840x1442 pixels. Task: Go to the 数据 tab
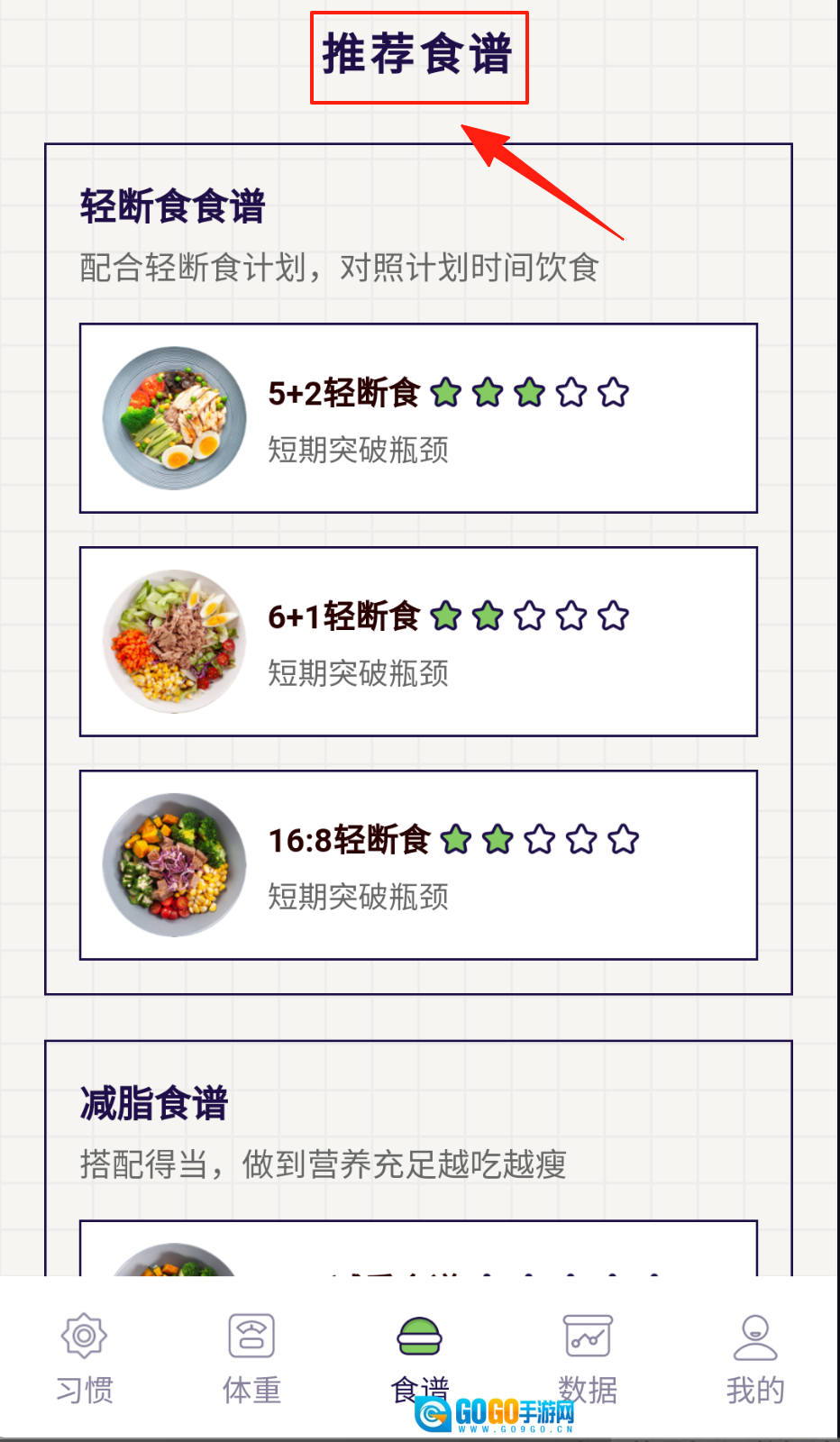tap(588, 1358)
